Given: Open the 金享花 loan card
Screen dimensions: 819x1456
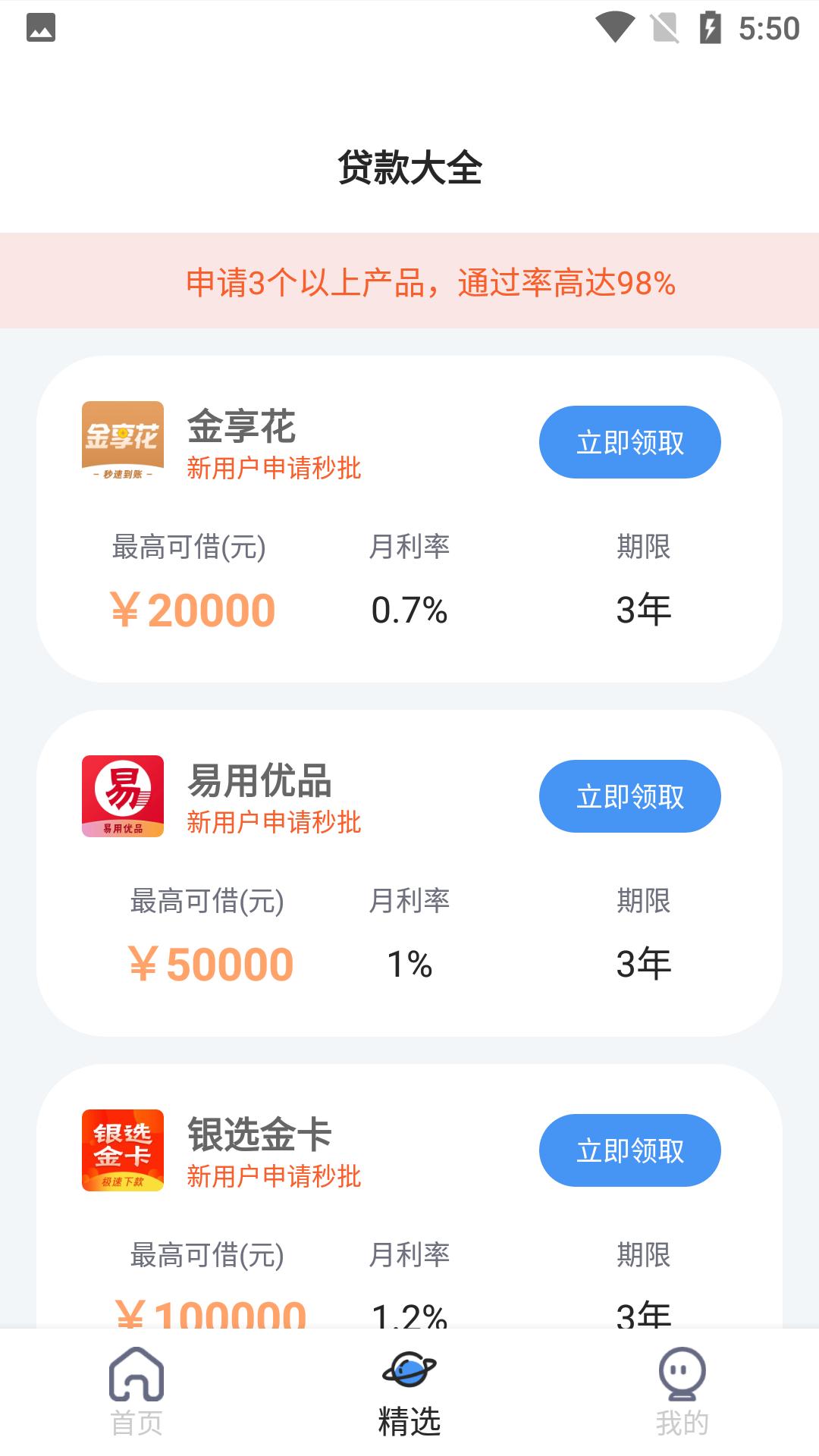Looking at the screenshot, I should [409, 519].
